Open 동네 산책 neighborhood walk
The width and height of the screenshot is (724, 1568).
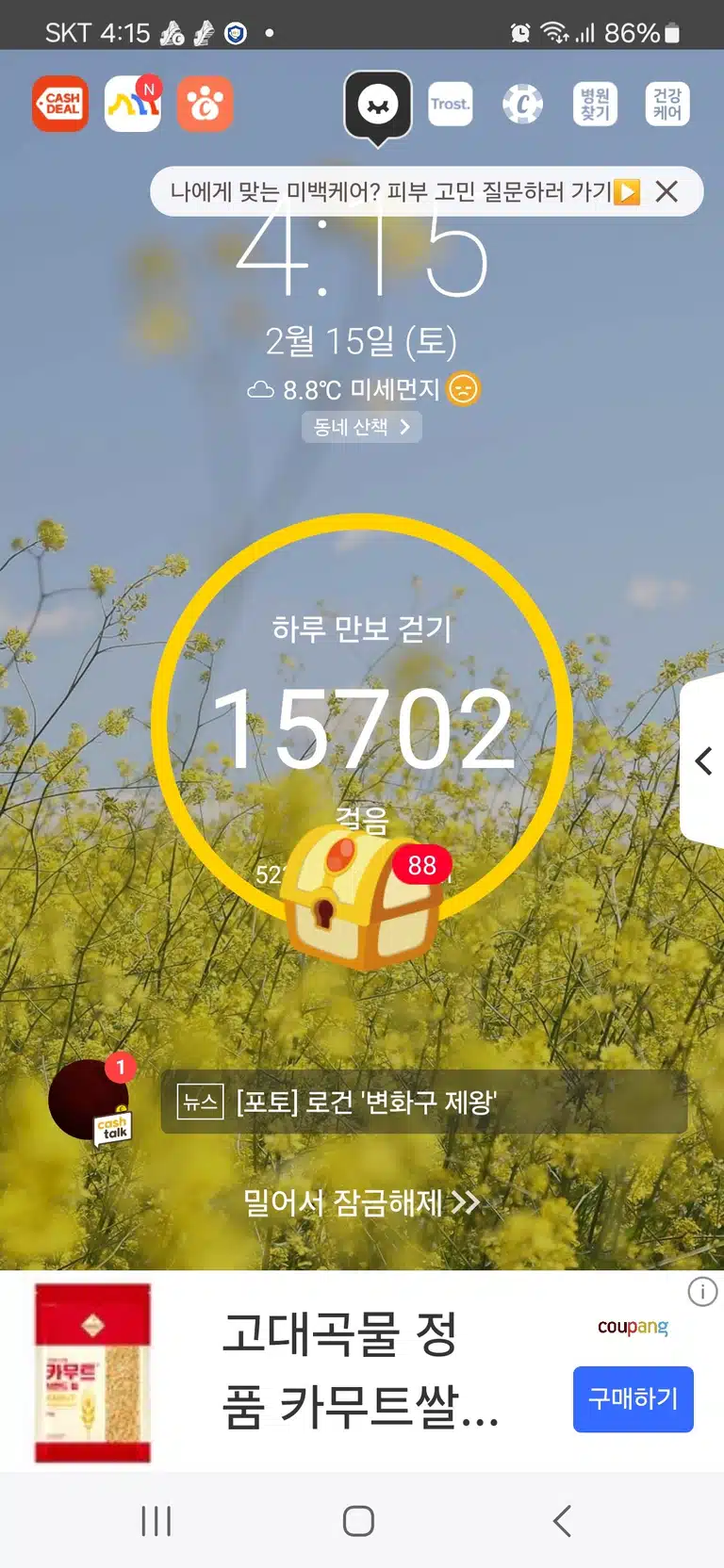pyautogui.click(x=362, y=427)
